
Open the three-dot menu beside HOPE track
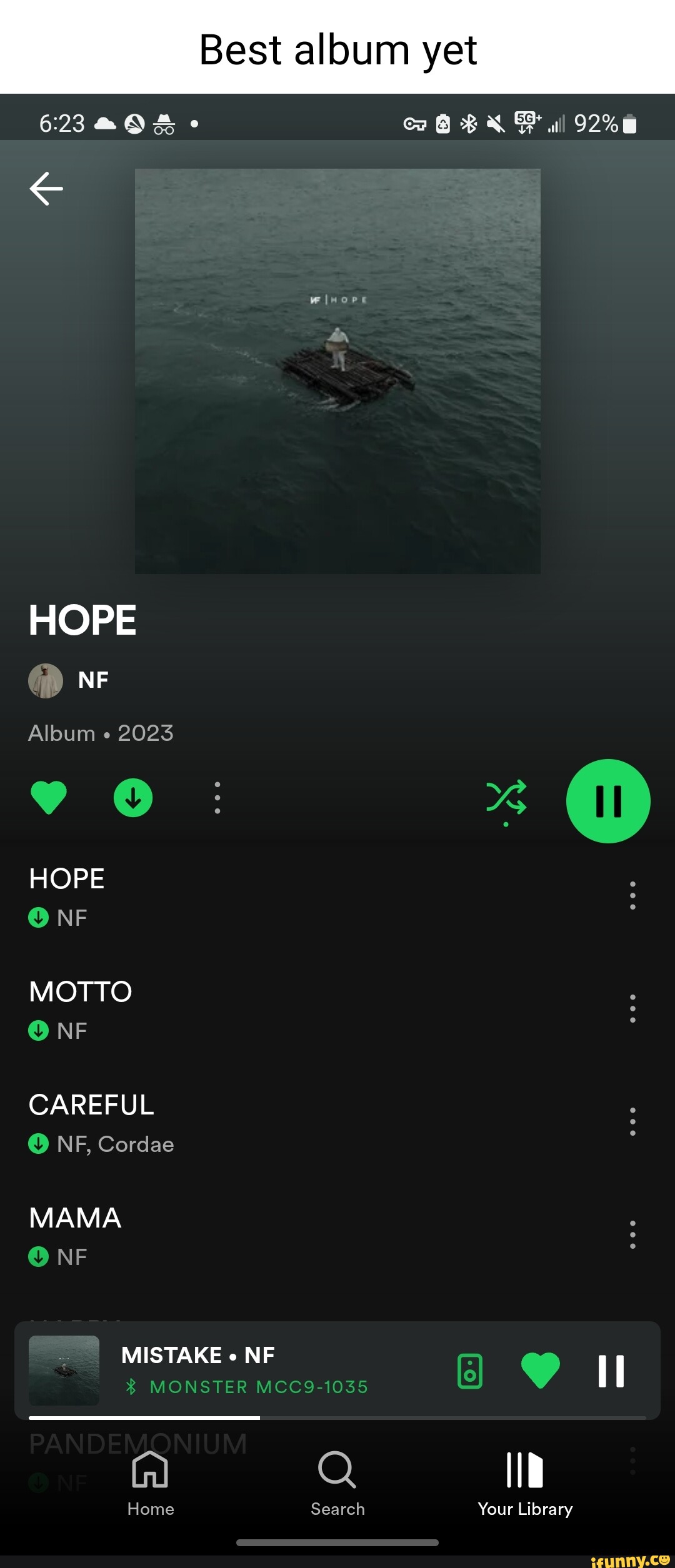[632, 895]
